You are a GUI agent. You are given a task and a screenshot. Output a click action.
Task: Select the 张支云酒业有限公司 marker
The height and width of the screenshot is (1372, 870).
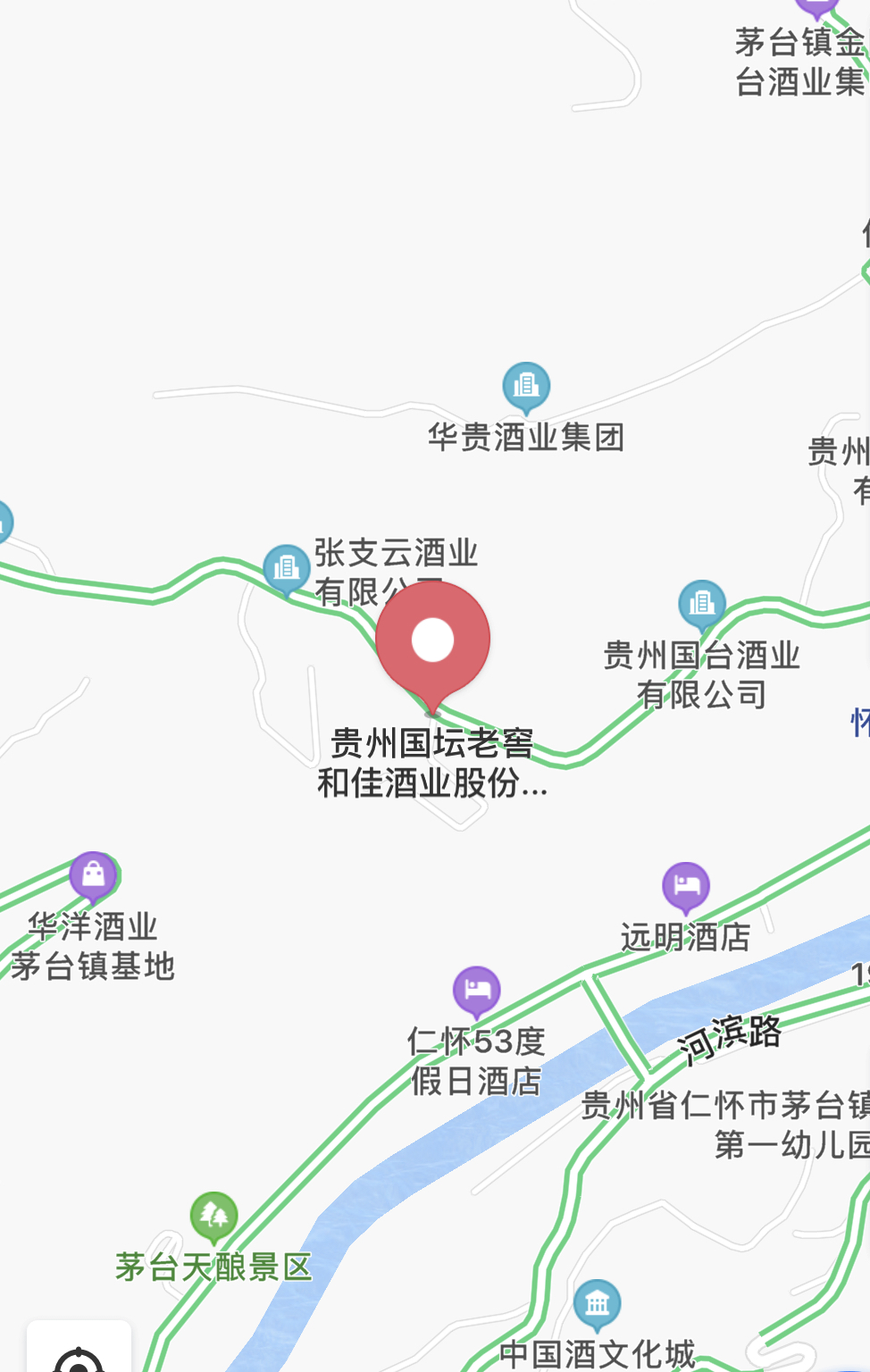tap(287, 568)
